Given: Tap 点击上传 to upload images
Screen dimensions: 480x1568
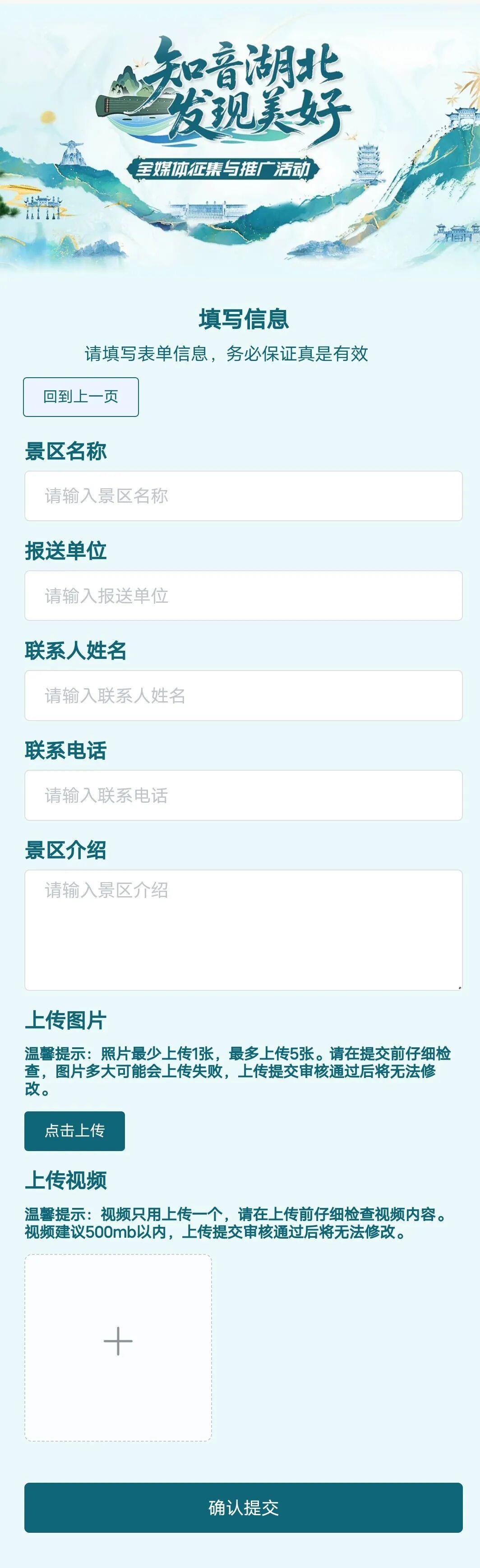Looking at the screenshot, I should coord(74,1131).
